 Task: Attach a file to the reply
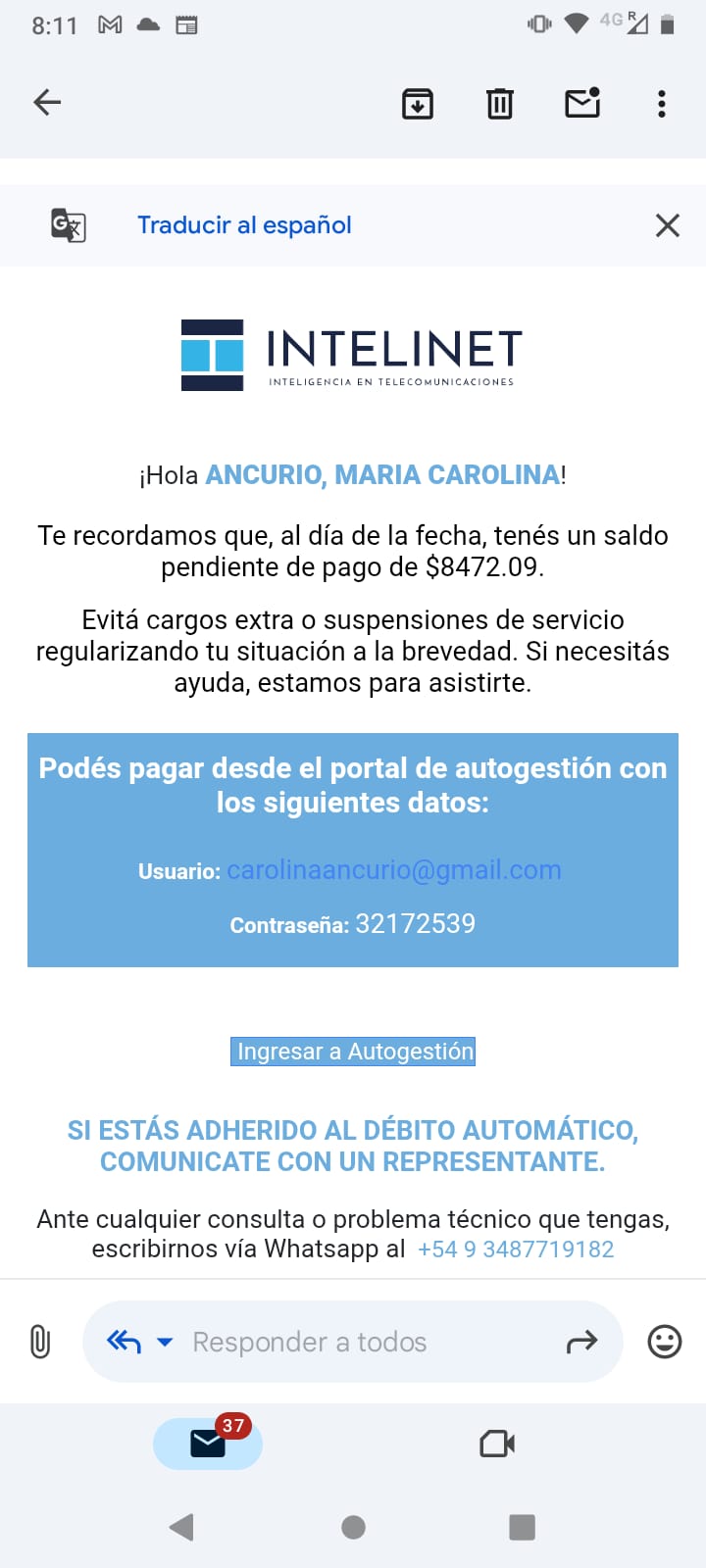coord(40,1342)
